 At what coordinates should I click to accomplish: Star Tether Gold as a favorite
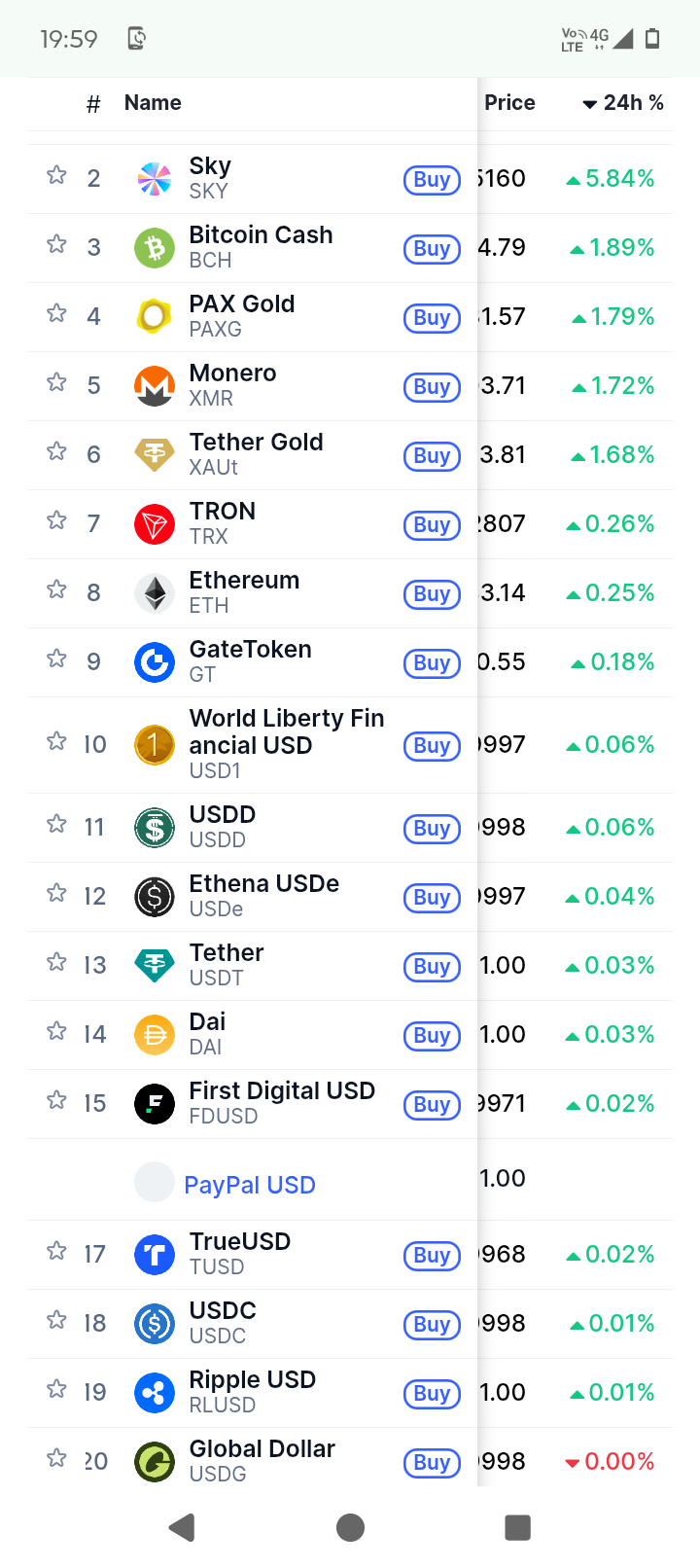tap(56, 451)
